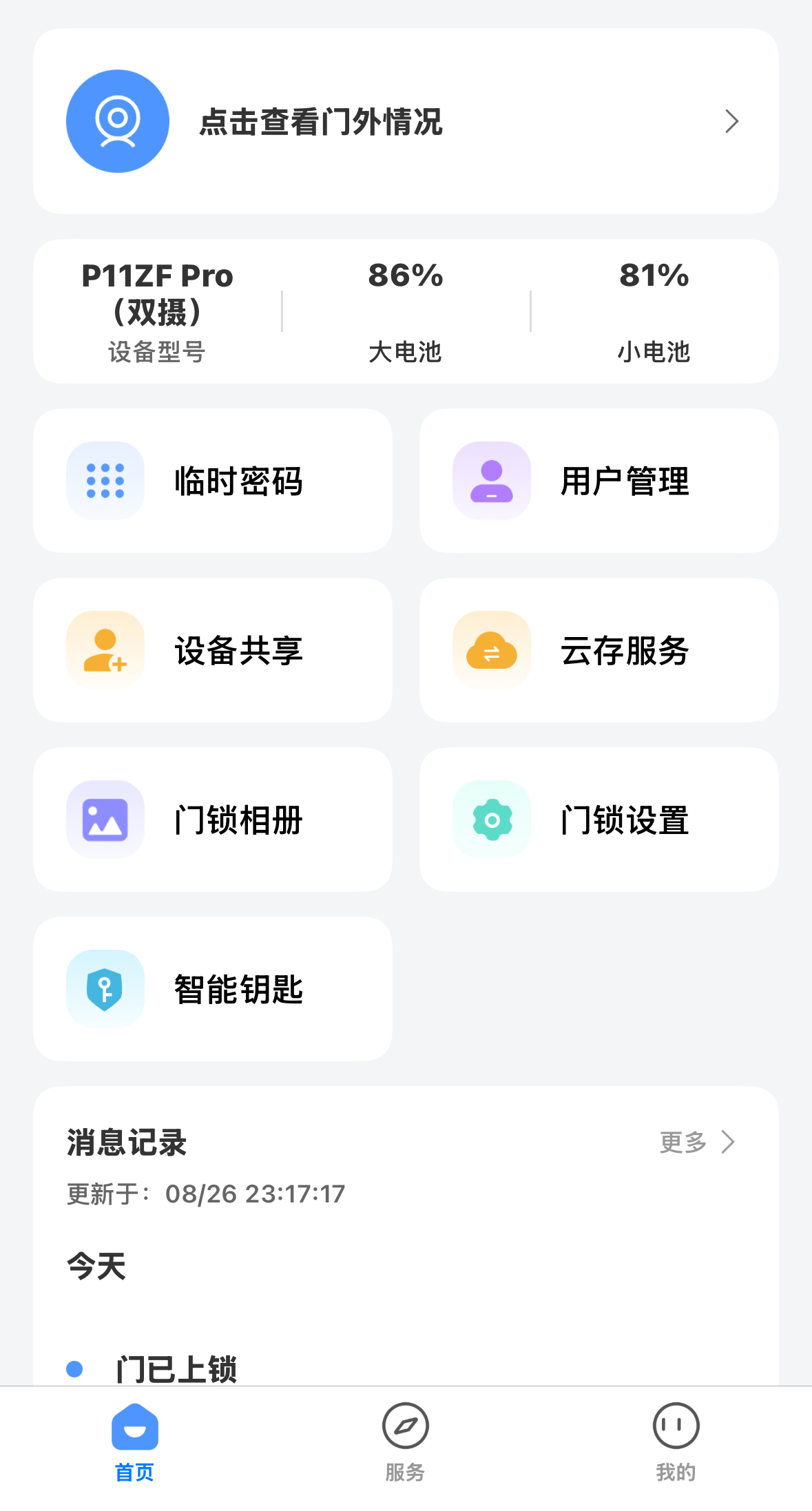View the 门锁相册 lock album
This screenshot has width=812, height=1511.
tap(212, 820)
